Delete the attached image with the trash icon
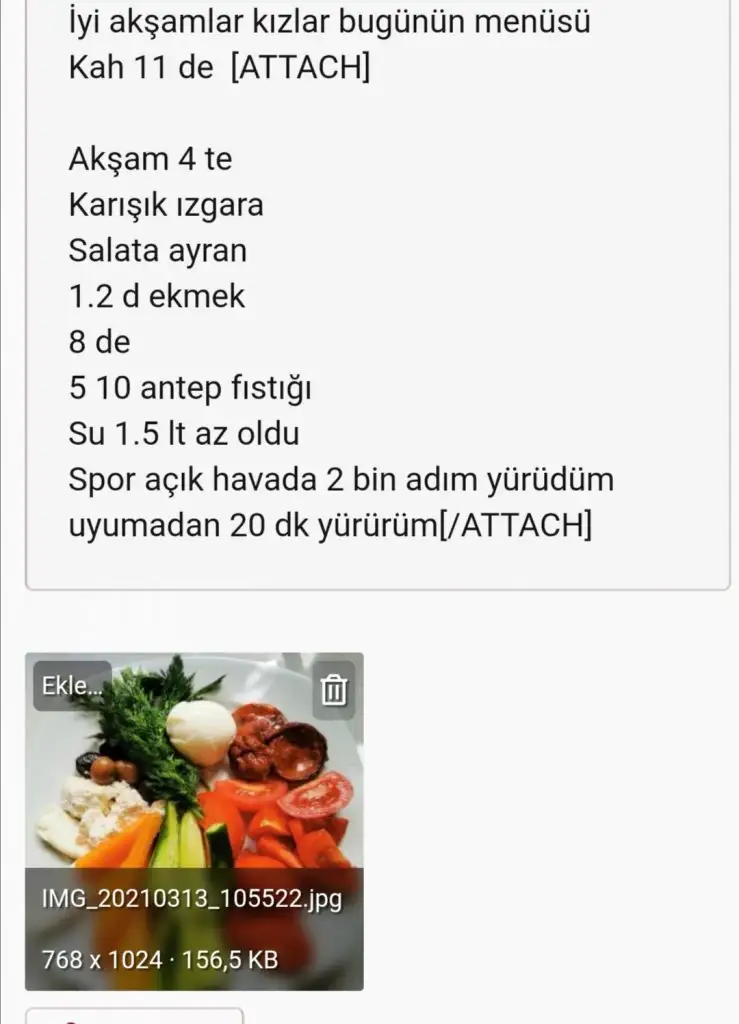Image resolution: width=739 pixels, height=1024 pixels. [x=333, y=690]
